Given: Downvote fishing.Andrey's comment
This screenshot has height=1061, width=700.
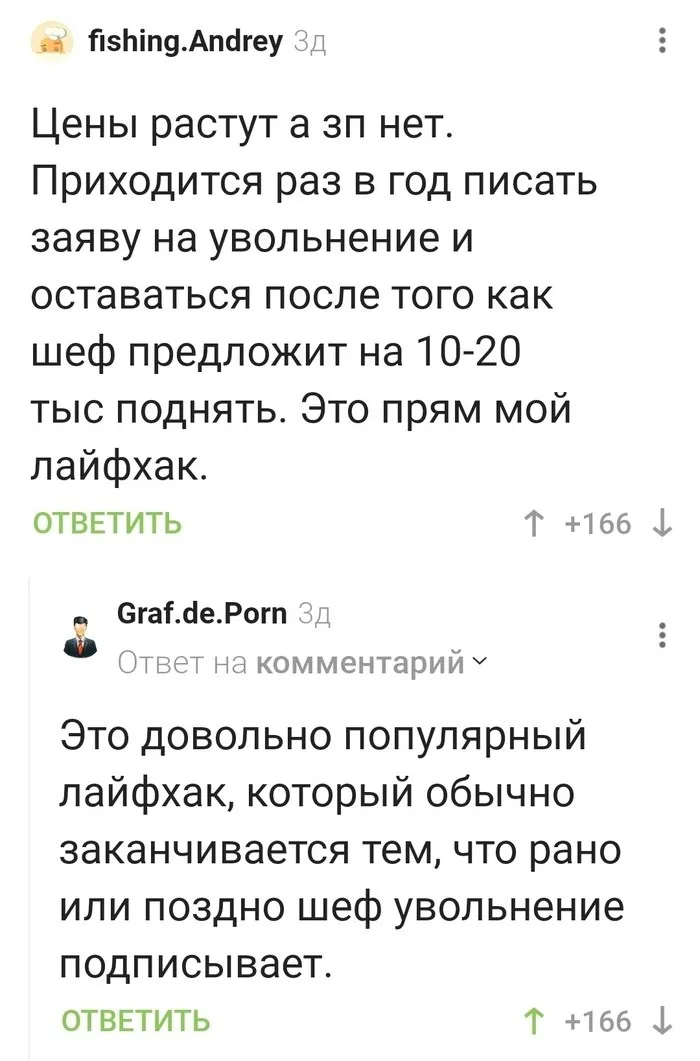Looking at the screenshot, I should pos(661,523).
